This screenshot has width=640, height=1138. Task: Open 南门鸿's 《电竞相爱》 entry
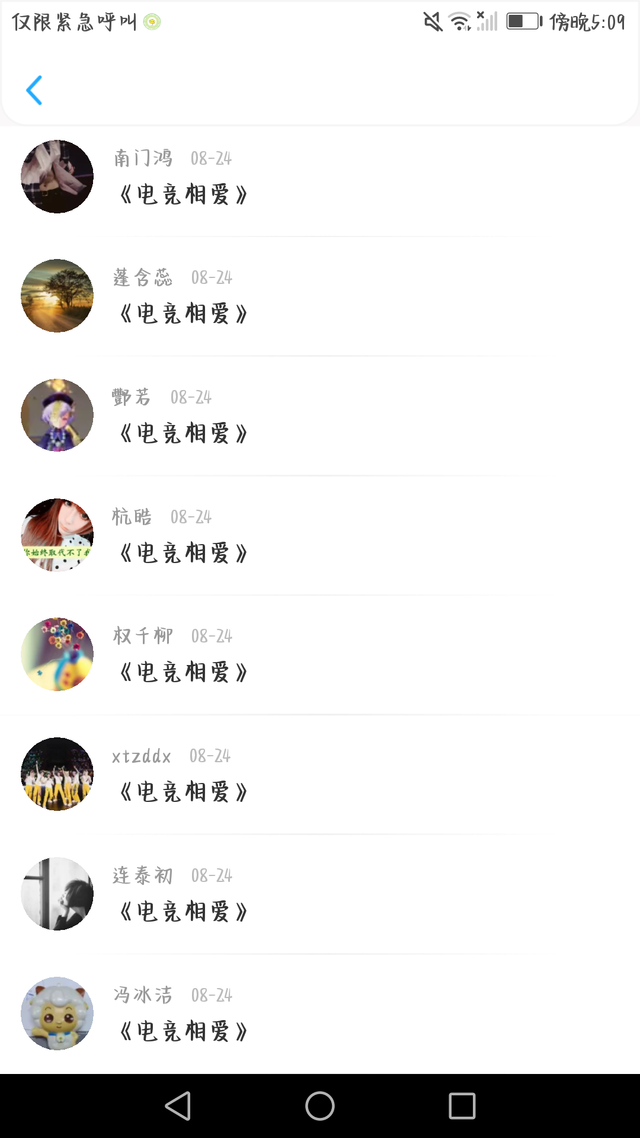(182, 194)
